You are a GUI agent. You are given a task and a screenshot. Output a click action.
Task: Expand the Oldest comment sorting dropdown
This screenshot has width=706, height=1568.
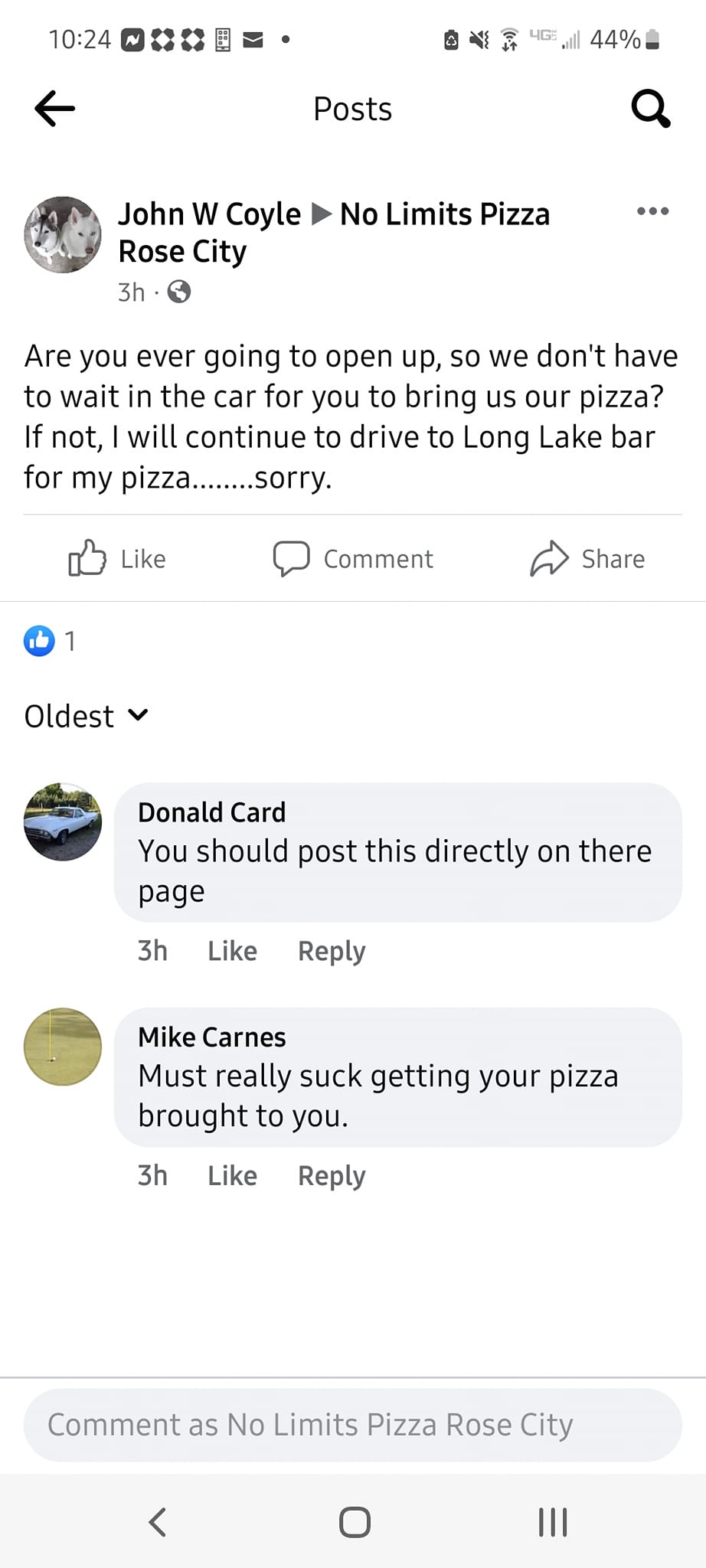tap(86, 716)
